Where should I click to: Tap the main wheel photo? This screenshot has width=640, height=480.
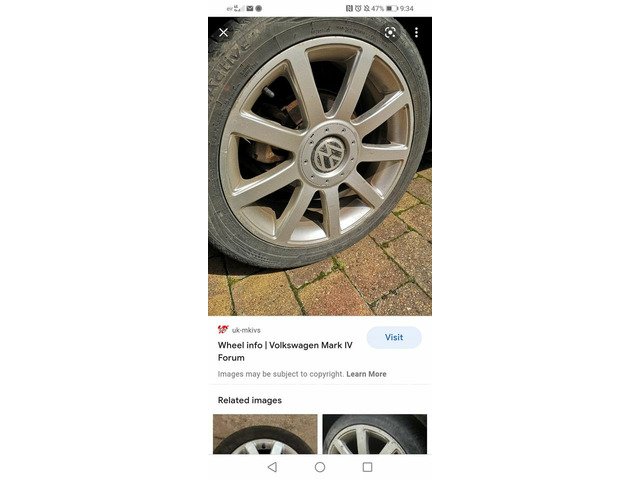tap(320, 167)
